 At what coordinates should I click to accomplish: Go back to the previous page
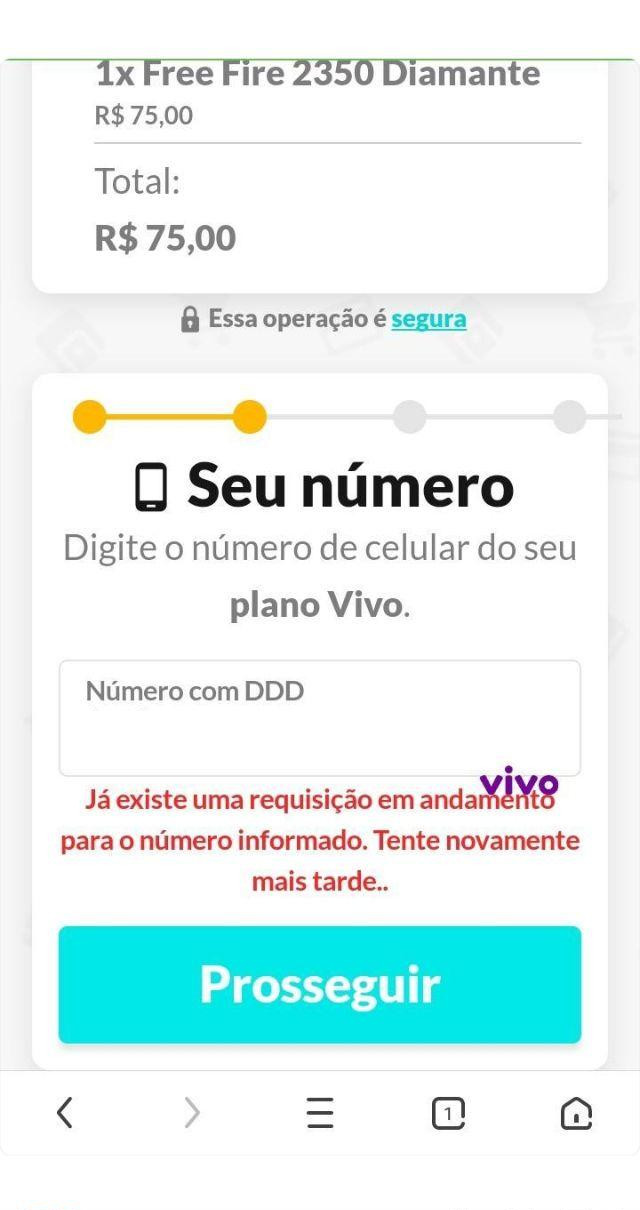pos(64,1112)
